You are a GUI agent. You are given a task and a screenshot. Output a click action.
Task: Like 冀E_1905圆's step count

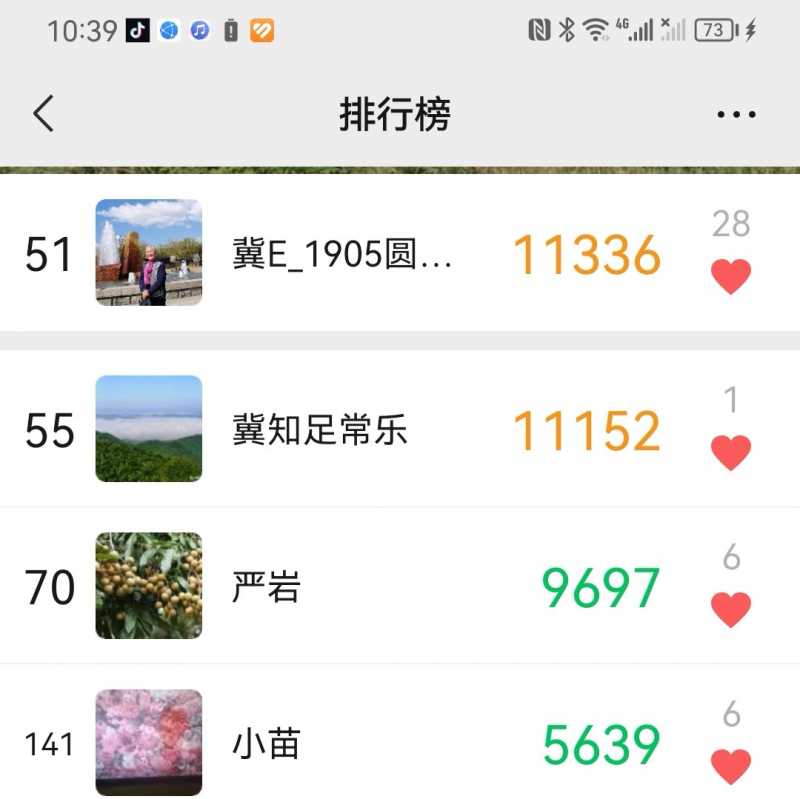[x=730, y=276]
